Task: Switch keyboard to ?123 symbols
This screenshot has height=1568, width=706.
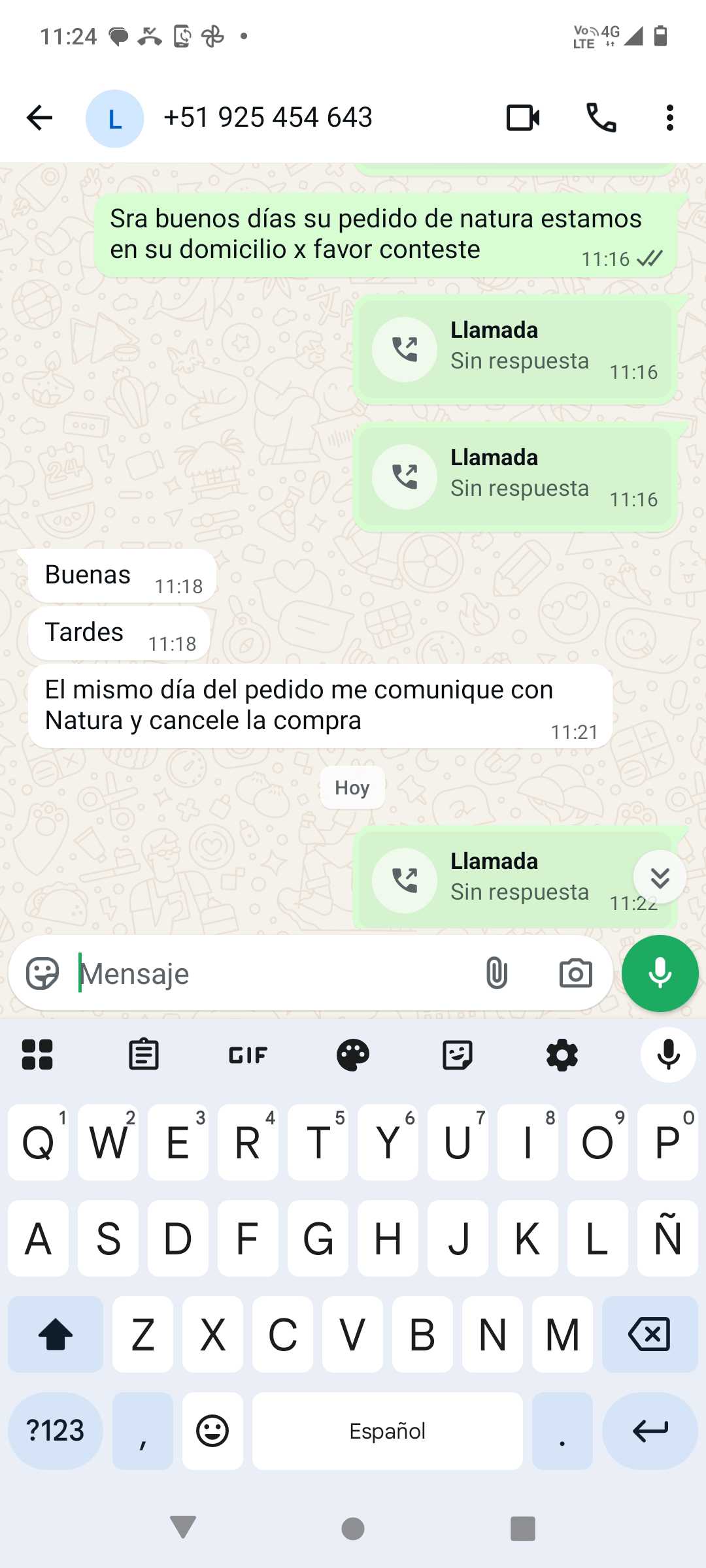Action: [56, 1431]
